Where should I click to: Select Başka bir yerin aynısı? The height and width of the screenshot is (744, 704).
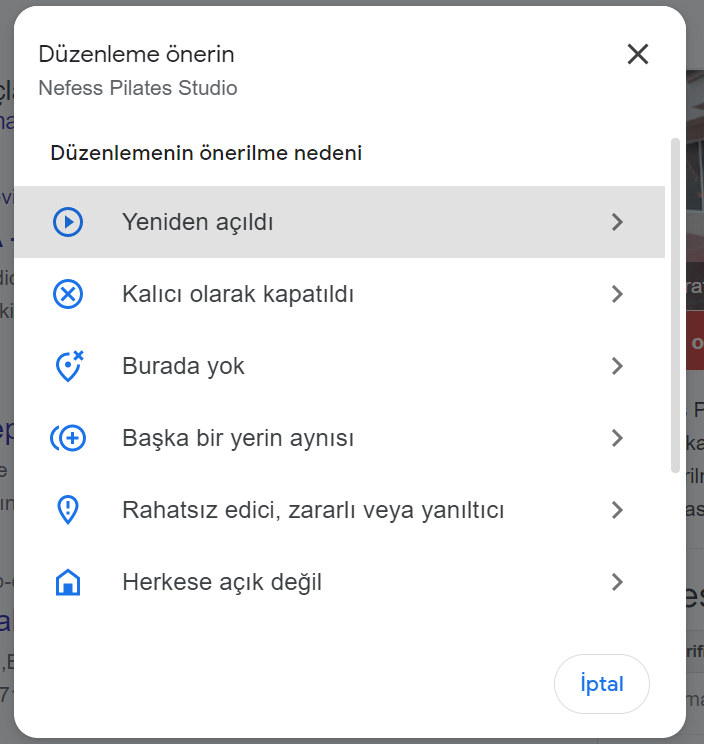coord(339,438)
